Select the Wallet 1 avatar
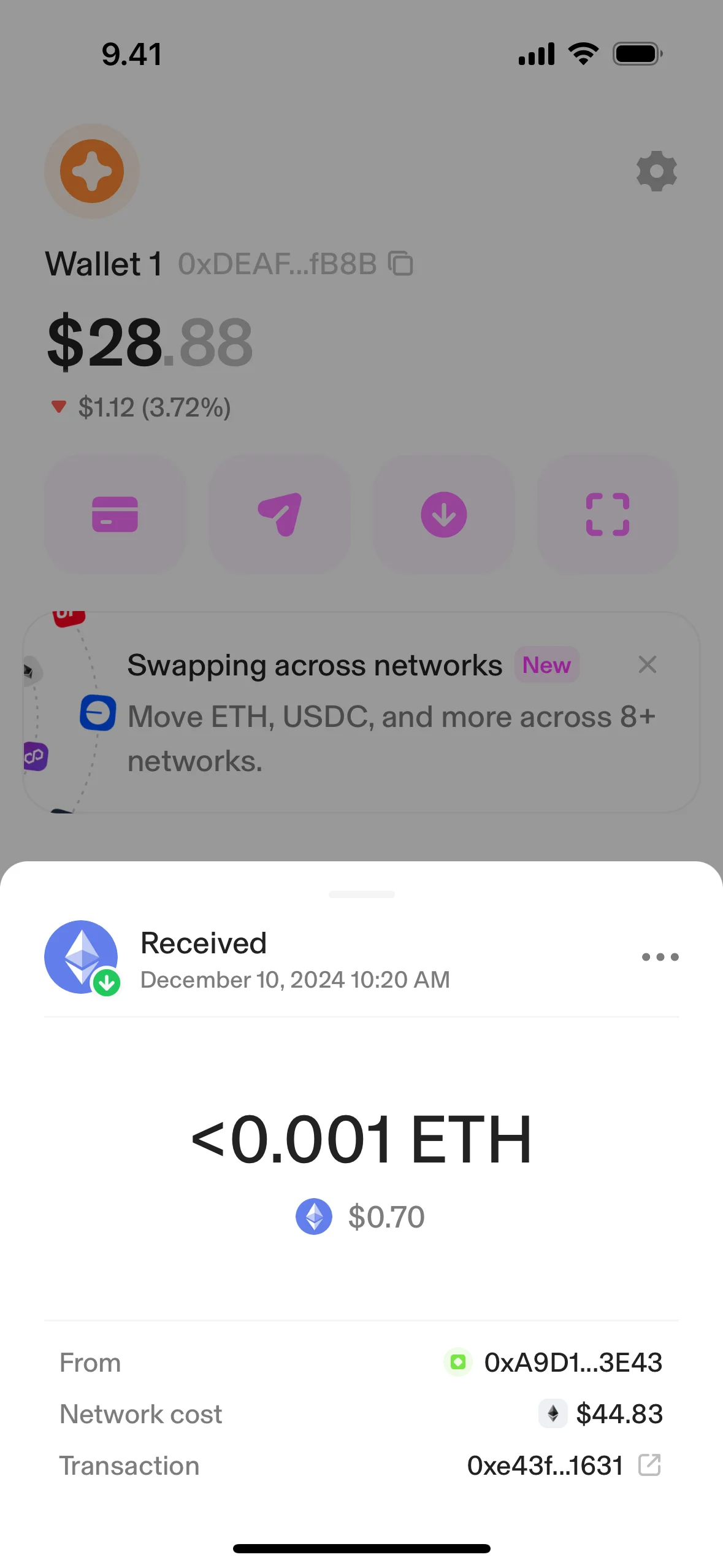This screenshot has width=723, height=1568. [91, 172]
